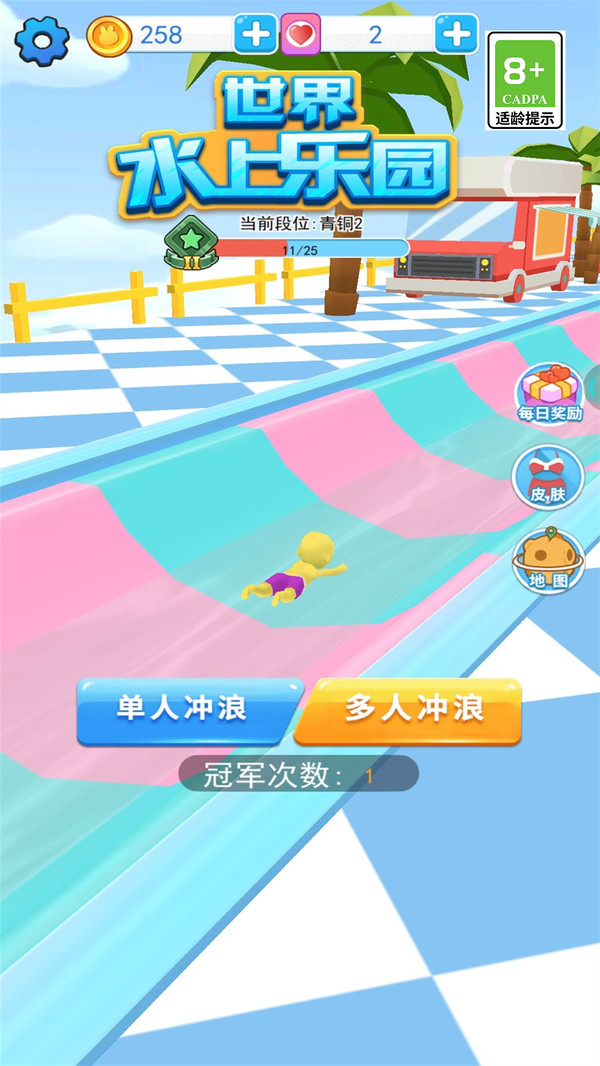
Task: Open the 皮肤 skins shop
Action: point(547,478)
